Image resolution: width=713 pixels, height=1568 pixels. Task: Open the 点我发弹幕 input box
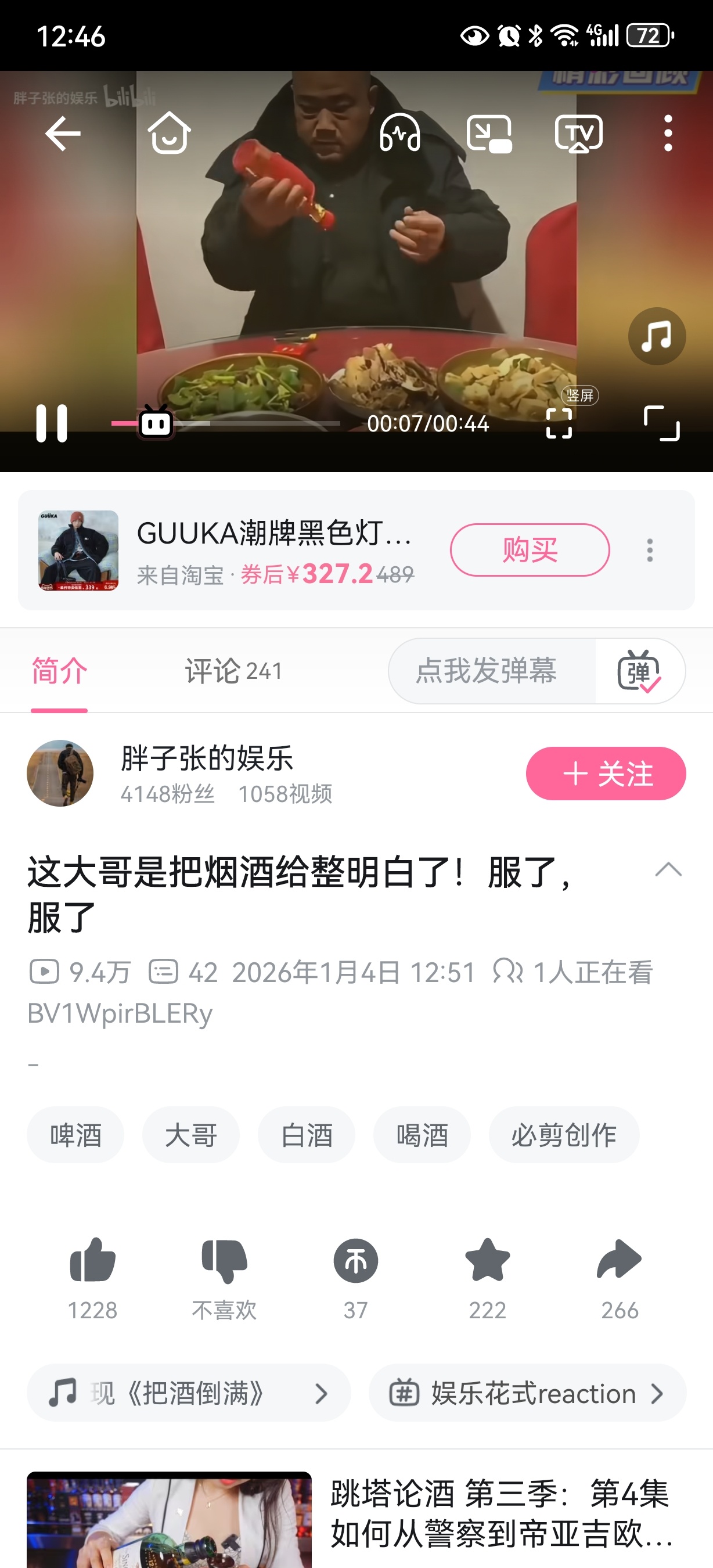pyautogui.click(x=487, y=671)
